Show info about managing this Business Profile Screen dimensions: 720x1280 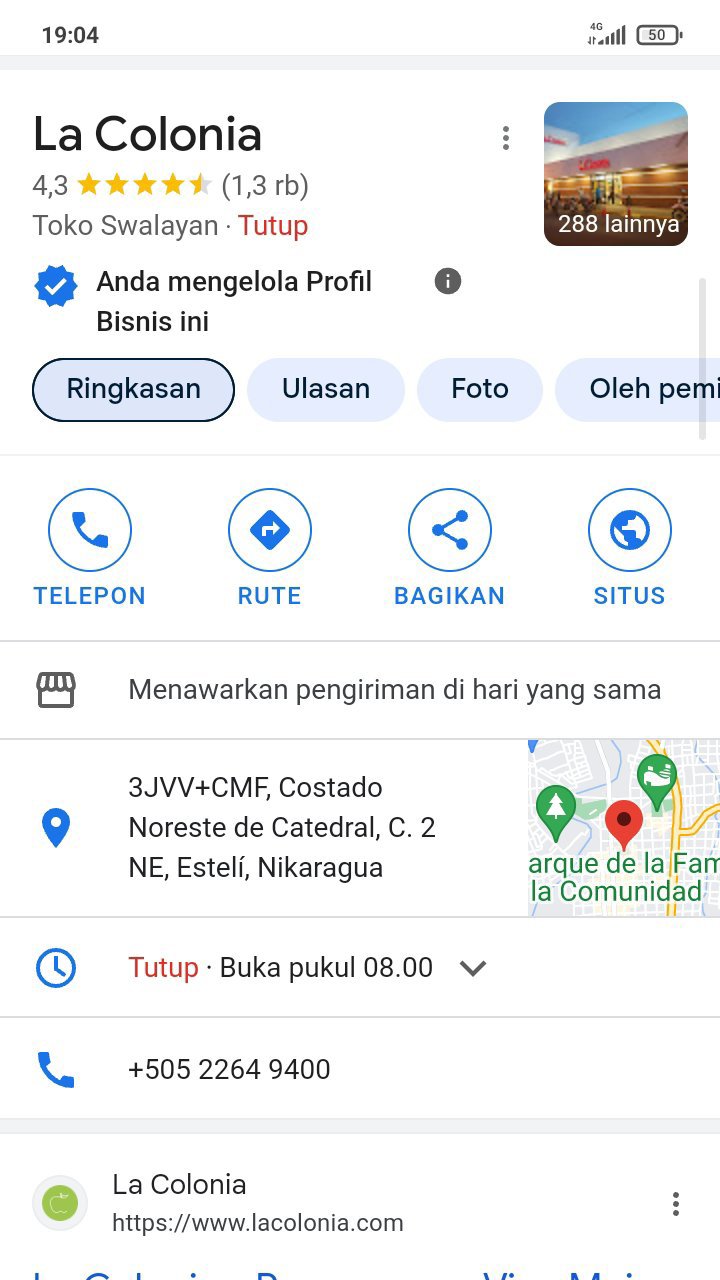tap(448, 282)
